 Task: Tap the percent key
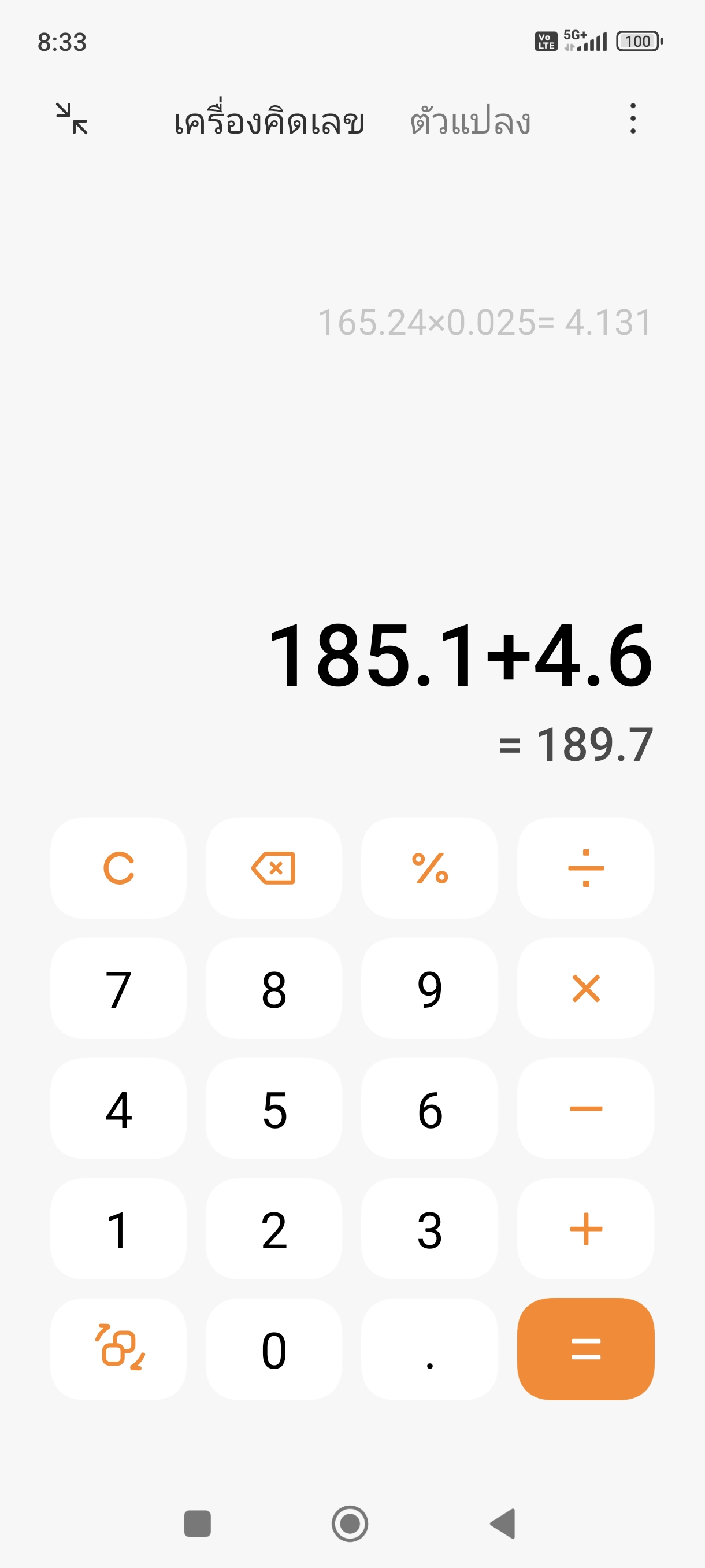[429, 867]
